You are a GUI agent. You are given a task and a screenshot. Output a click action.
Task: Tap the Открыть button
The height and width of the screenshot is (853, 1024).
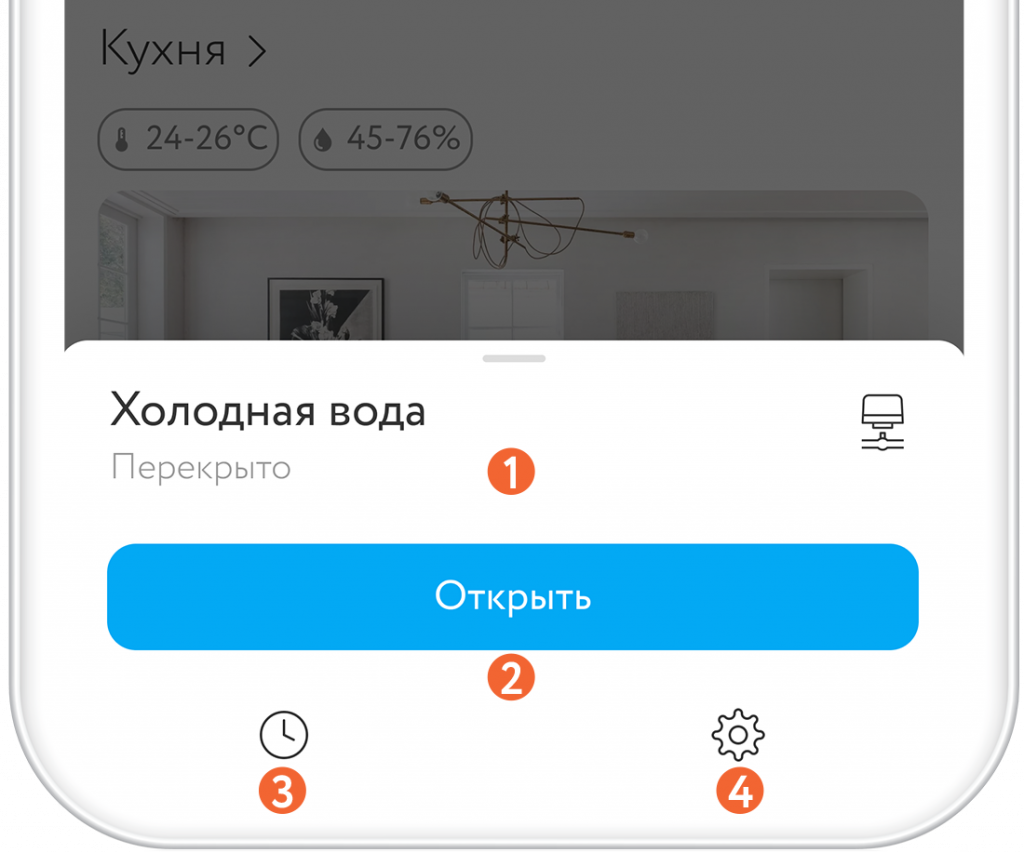512,597
